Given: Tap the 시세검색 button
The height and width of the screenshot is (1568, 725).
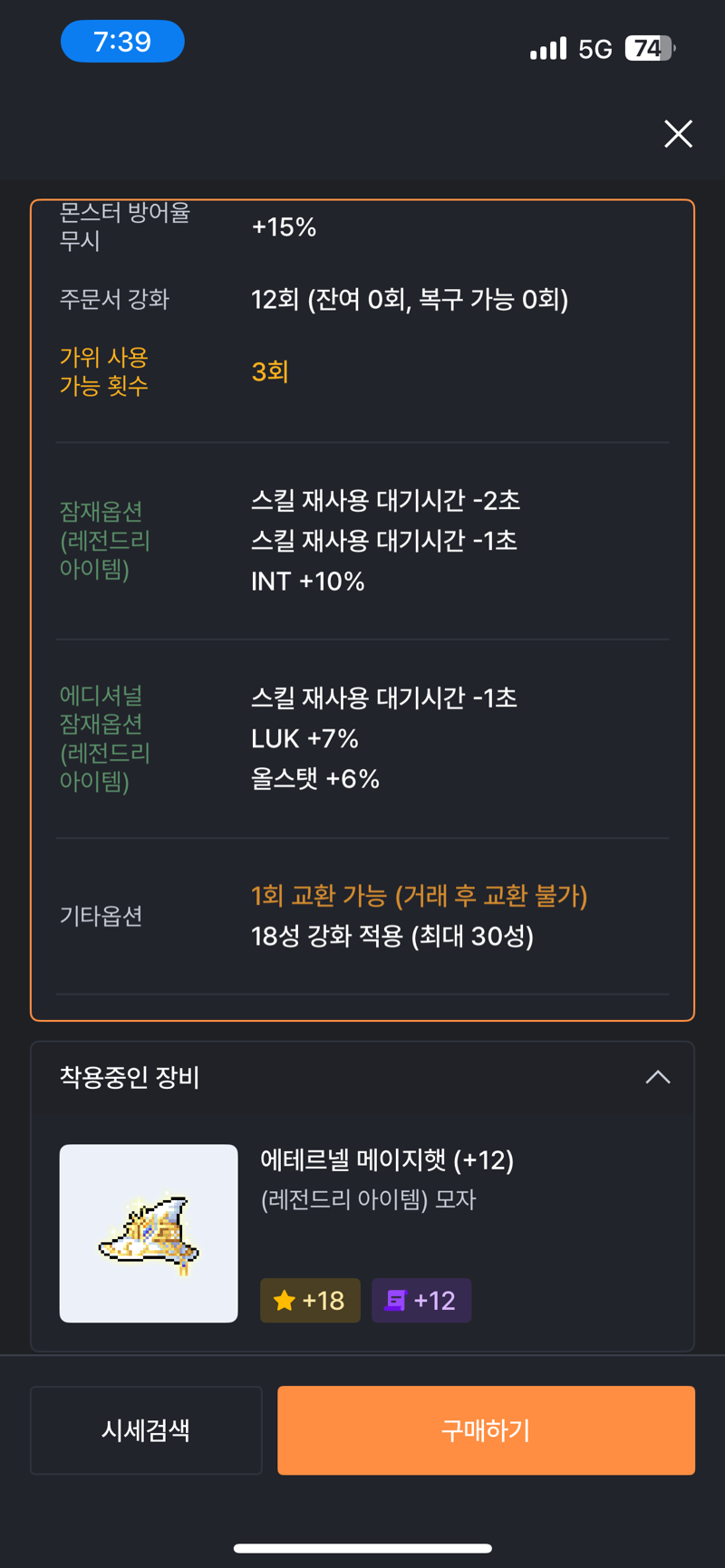Looking at the screenshot, I should click(146, 1430).
